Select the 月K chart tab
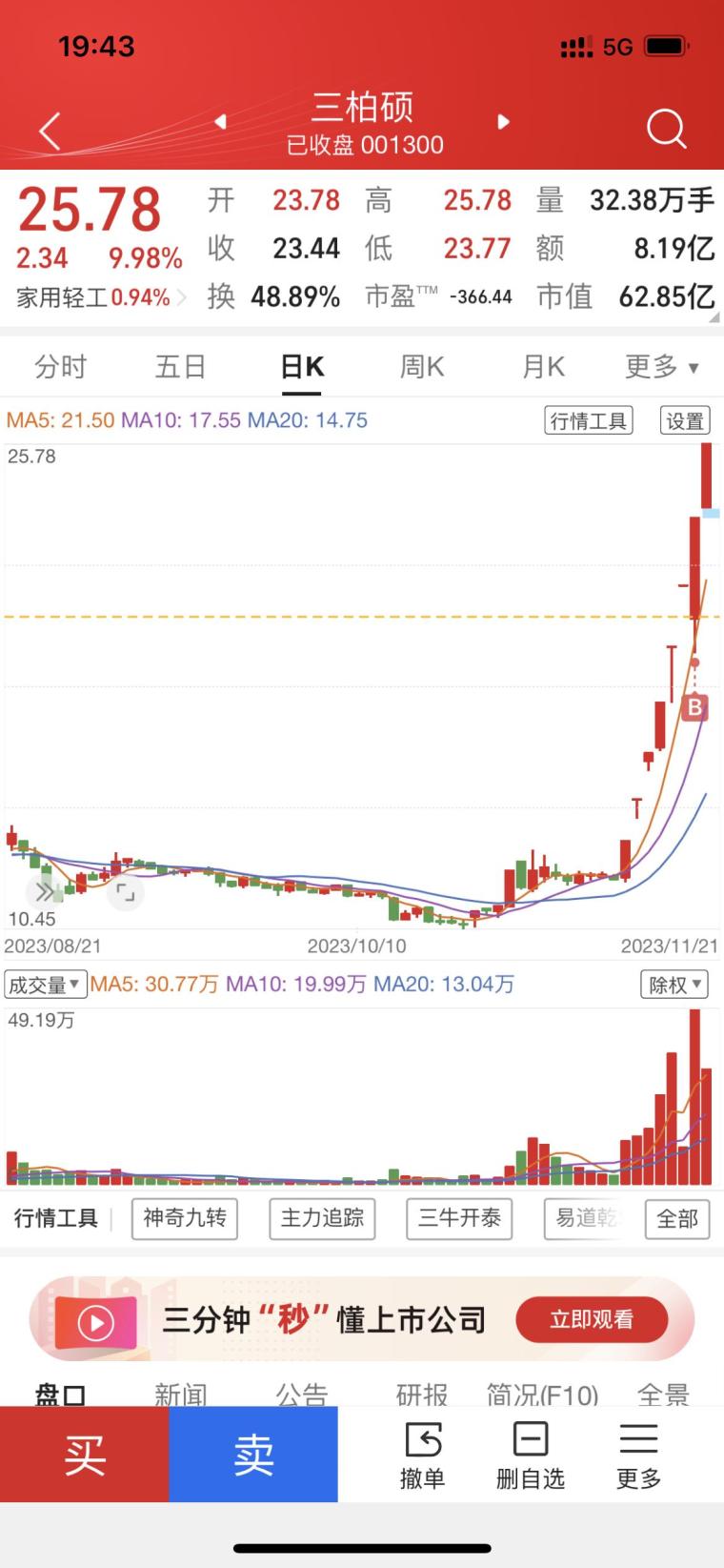The height and width of the screenshot is (1568, 724). click(543, 366)
